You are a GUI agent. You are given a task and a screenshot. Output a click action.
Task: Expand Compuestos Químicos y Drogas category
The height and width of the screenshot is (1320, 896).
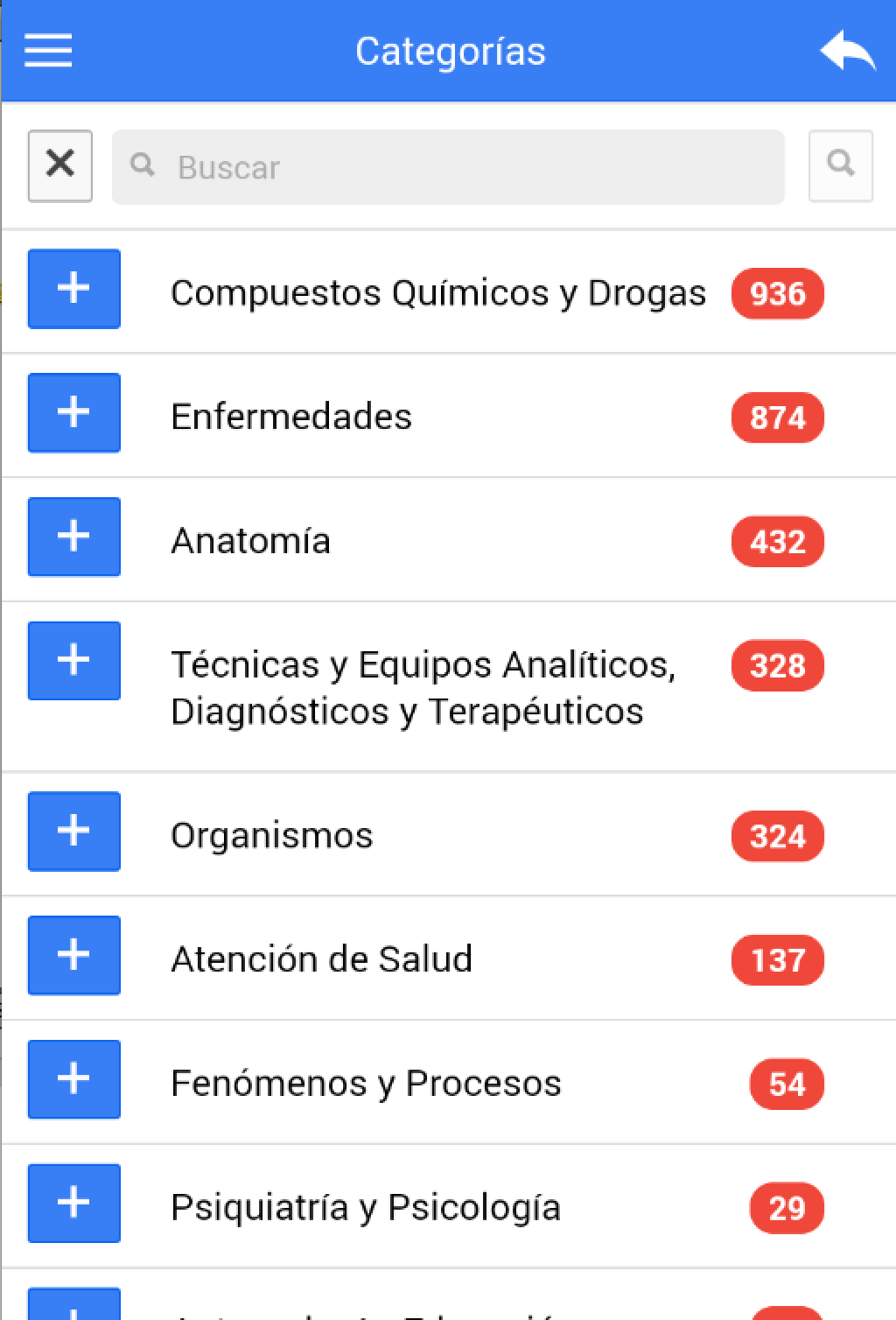(x=74, y=289)
